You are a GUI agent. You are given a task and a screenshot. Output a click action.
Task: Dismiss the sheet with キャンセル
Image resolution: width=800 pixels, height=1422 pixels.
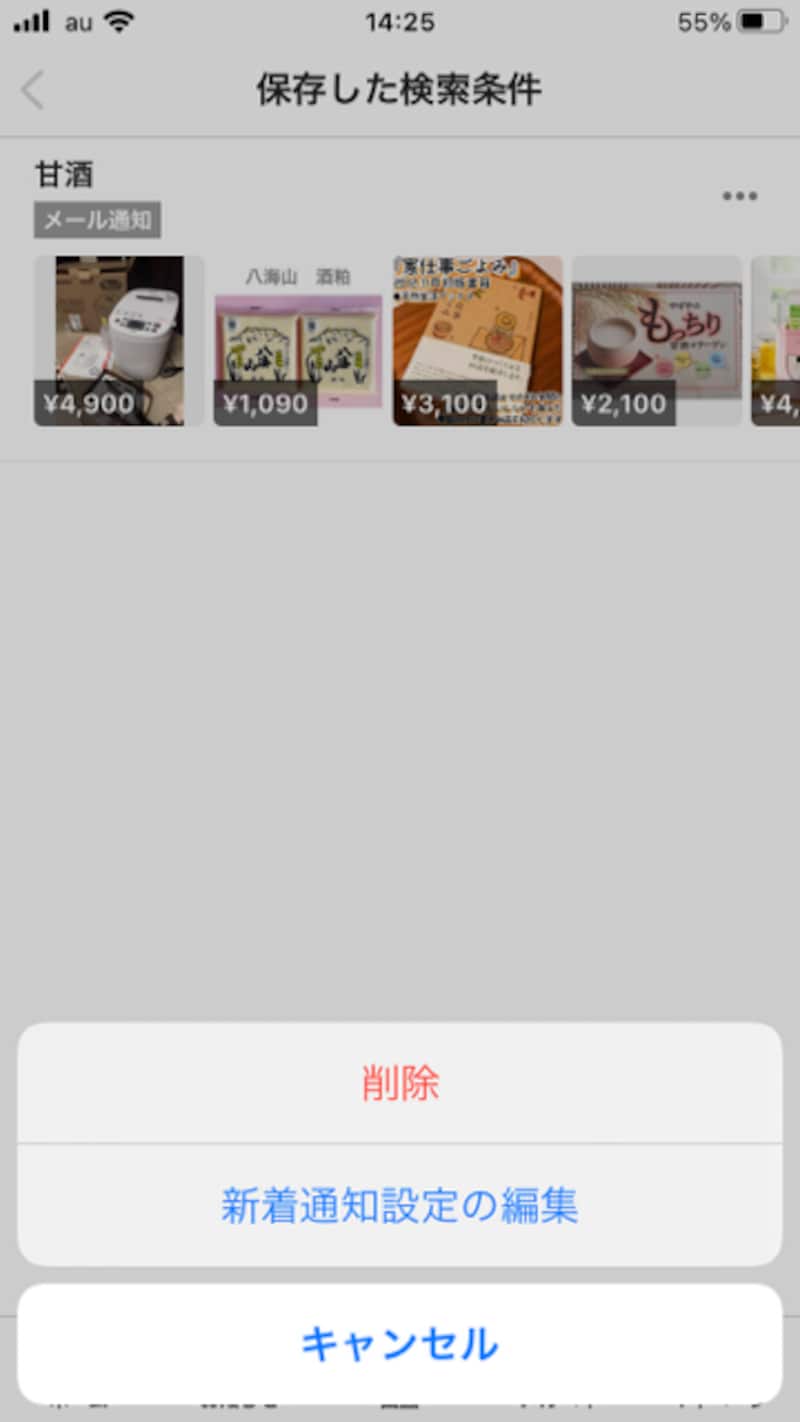pyautogui.click(x=400, y=1344)
